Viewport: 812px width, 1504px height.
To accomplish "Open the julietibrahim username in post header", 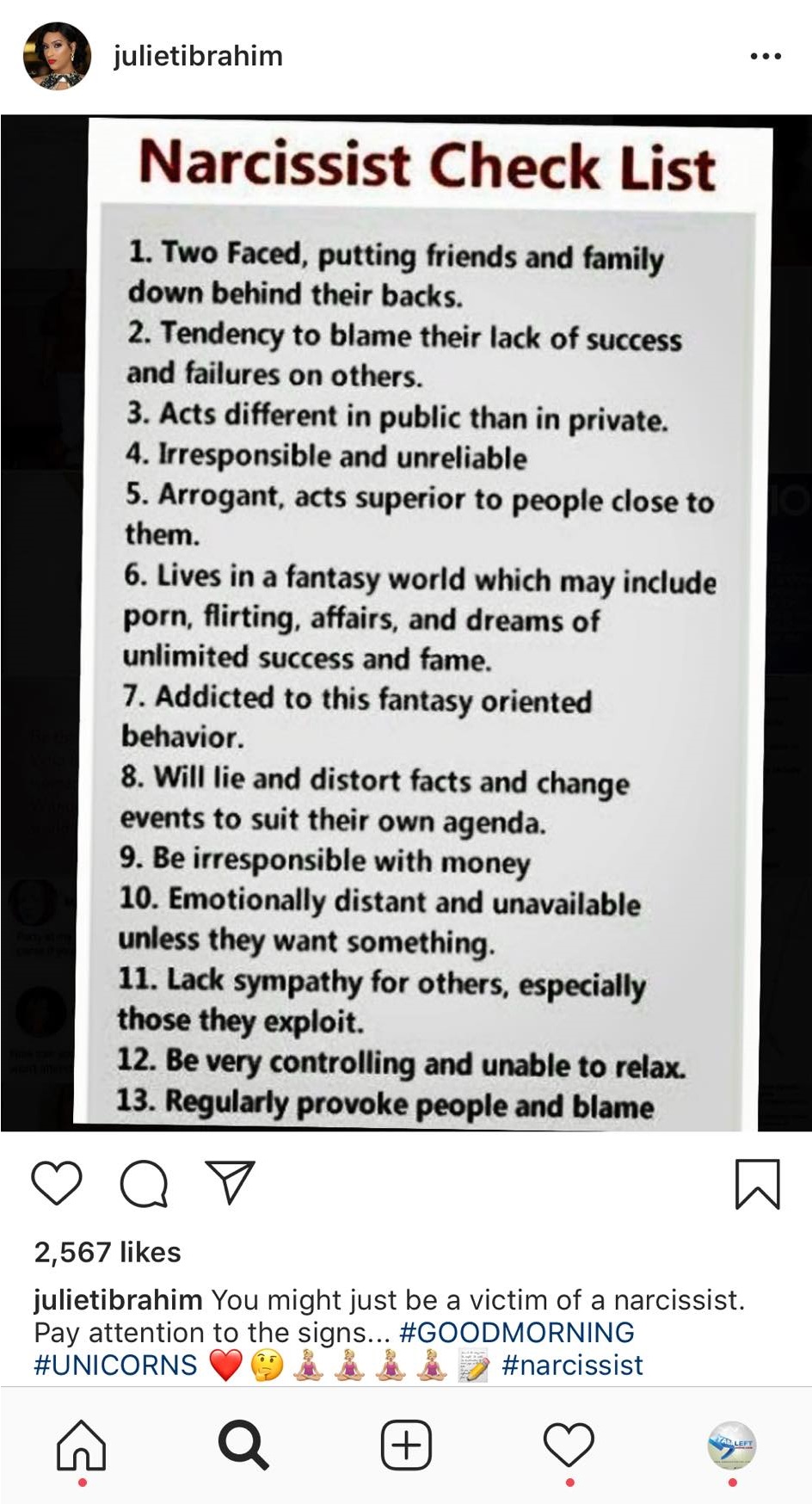I will point(198,56).
